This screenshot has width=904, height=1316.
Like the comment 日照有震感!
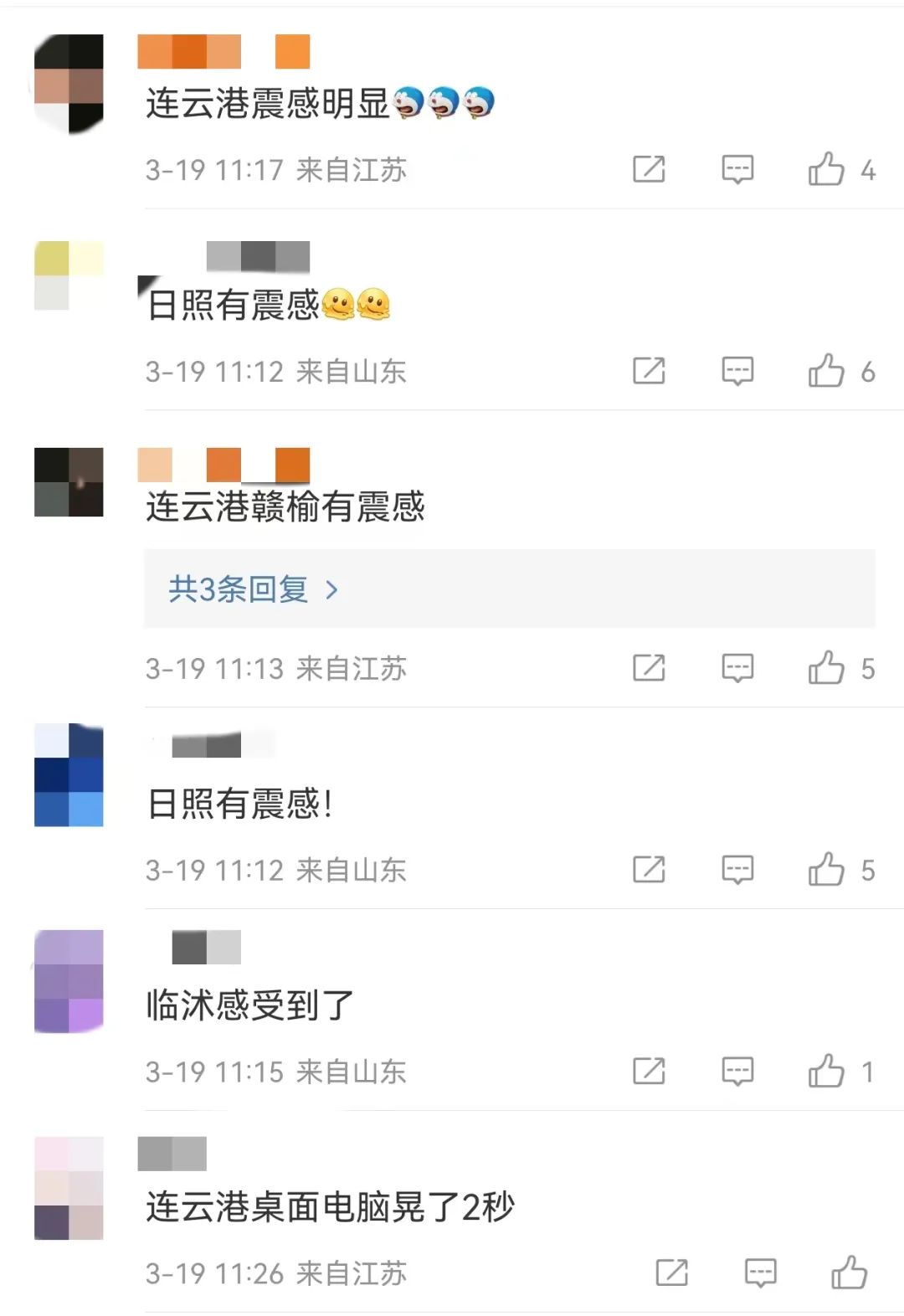coord(826,870)
